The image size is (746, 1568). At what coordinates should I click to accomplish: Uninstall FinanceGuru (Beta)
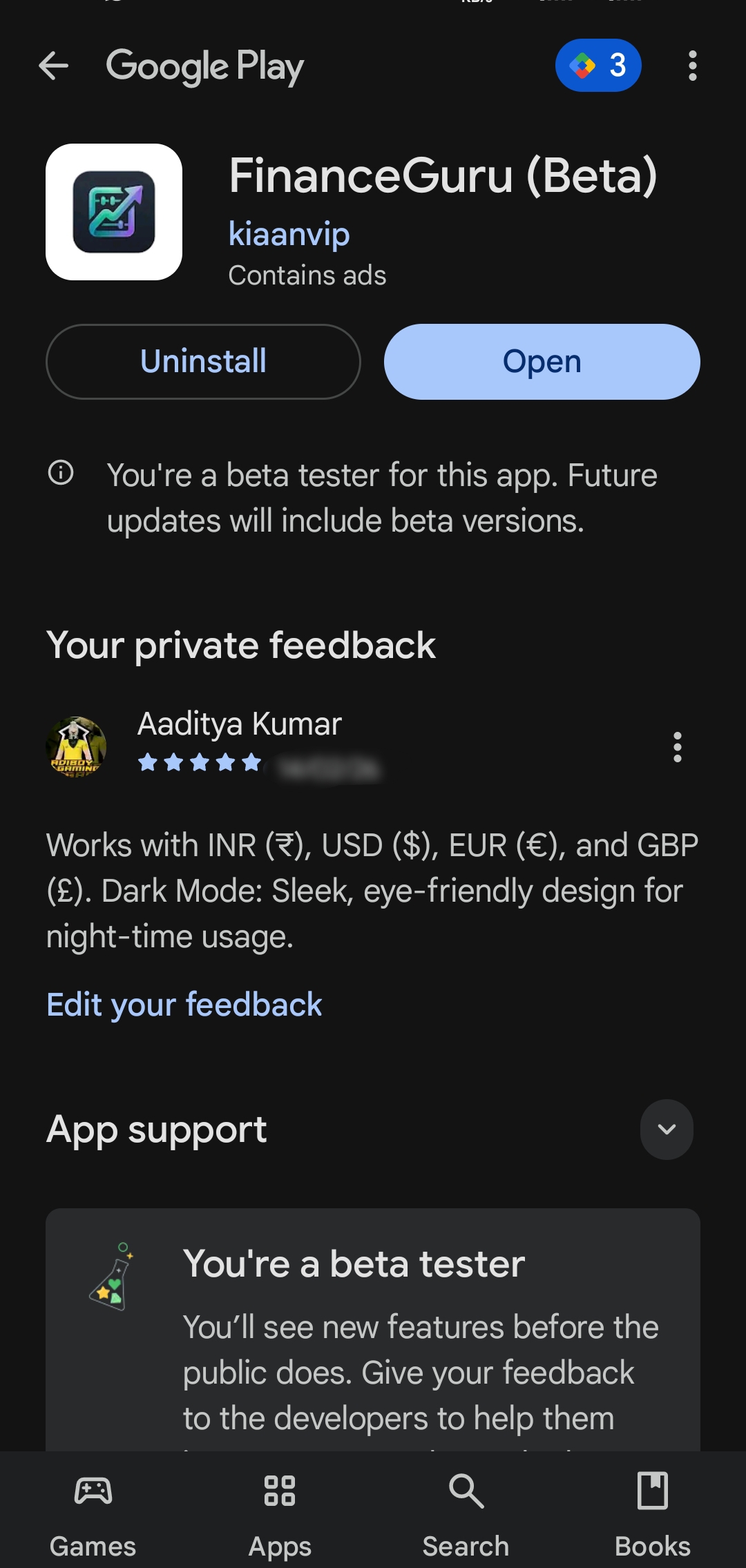tap(203, 362)
